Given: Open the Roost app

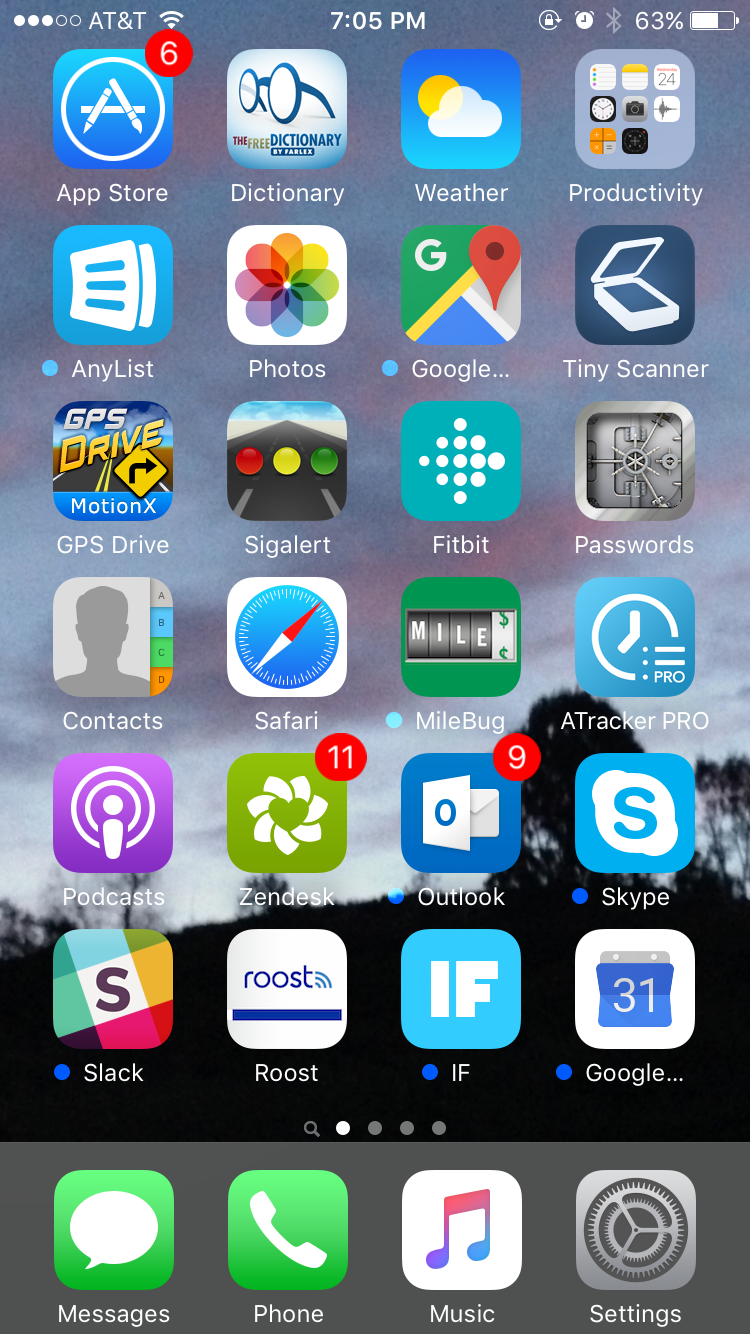Looking at the screenshot, I should (x=287, y=989).
